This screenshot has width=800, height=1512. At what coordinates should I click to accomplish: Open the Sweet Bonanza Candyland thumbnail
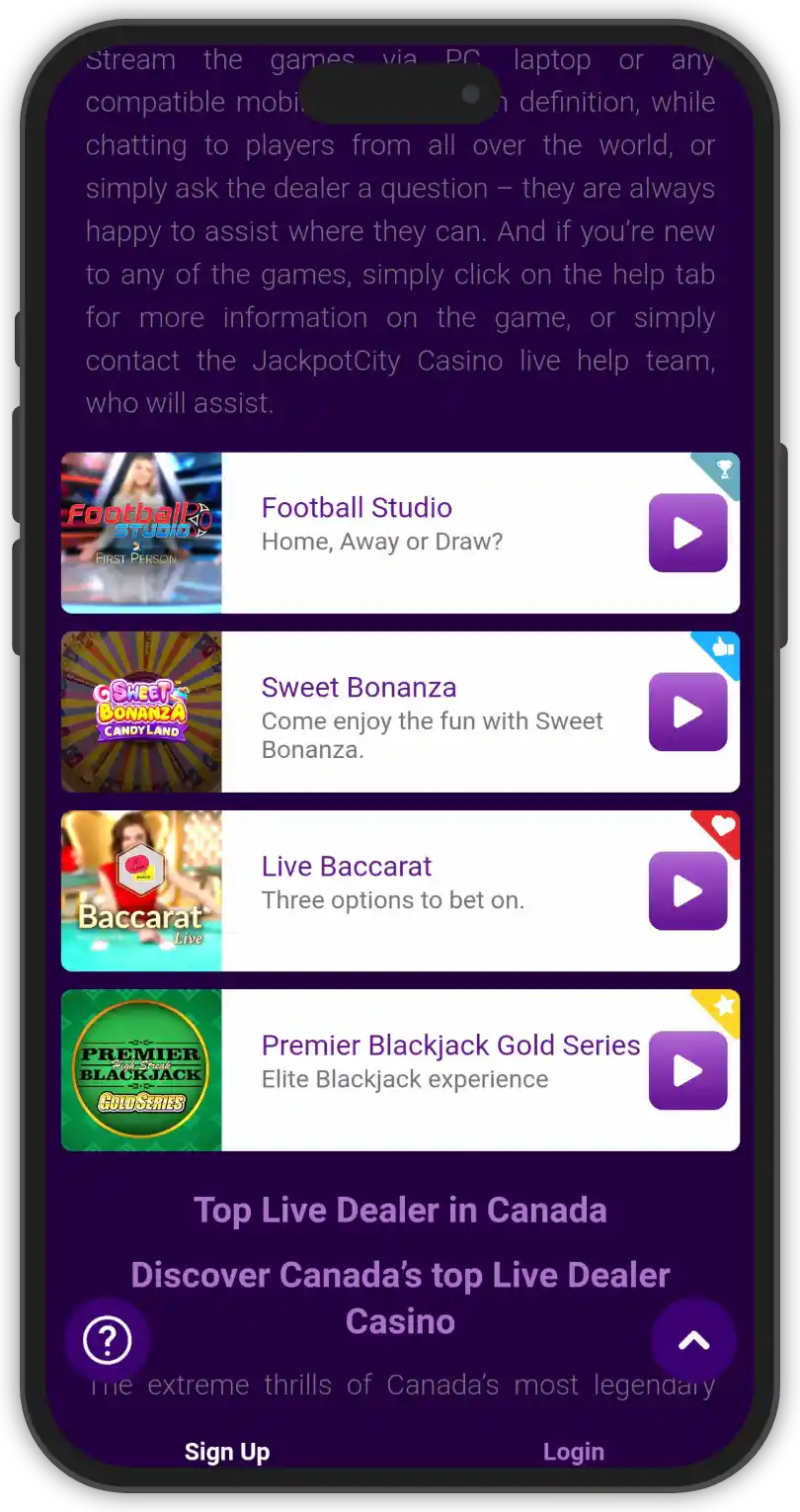click(x=141, y=712)
